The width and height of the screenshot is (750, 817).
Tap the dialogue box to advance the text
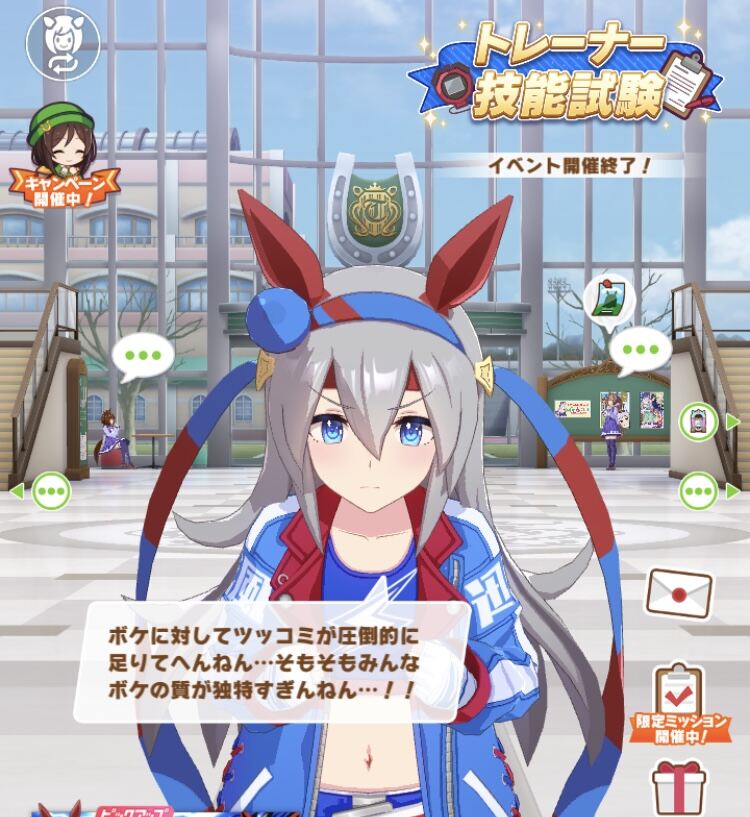click(271, 662)
